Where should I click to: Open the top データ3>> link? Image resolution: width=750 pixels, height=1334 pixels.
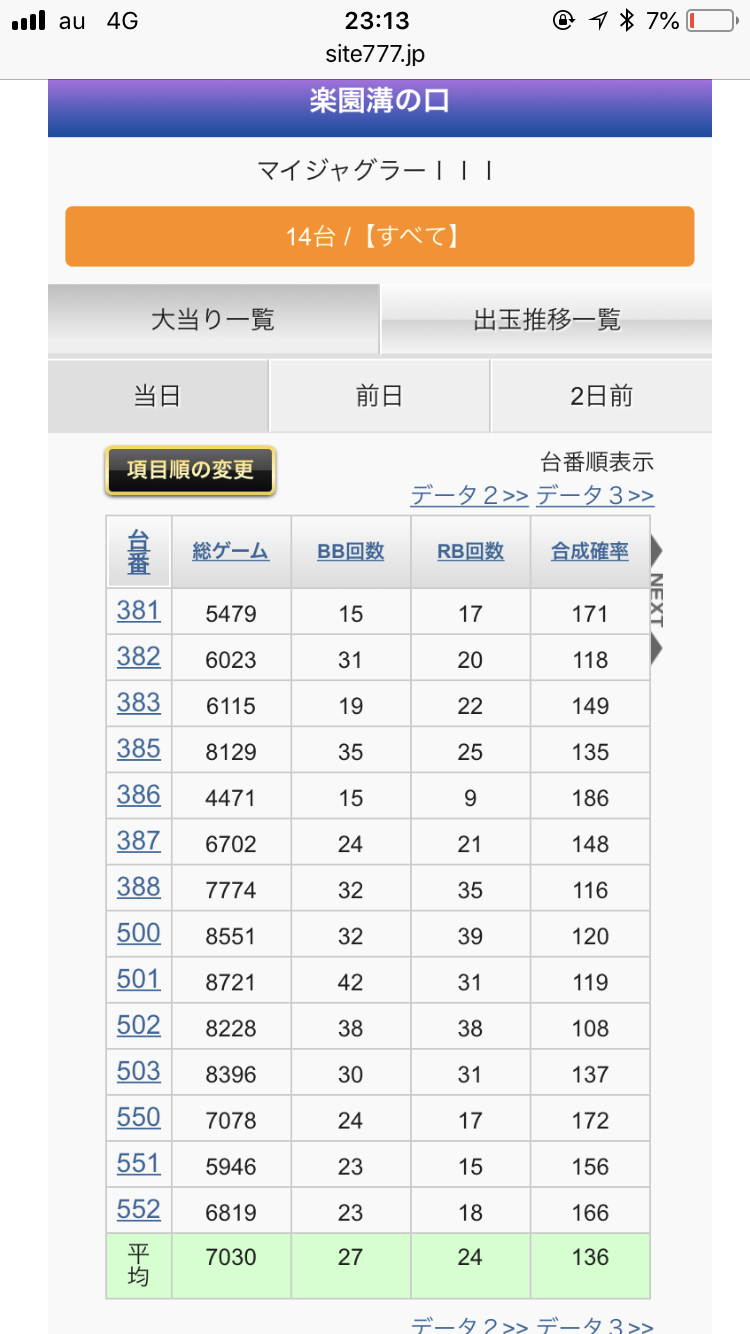pyautogui.click(x=595, y=495)
